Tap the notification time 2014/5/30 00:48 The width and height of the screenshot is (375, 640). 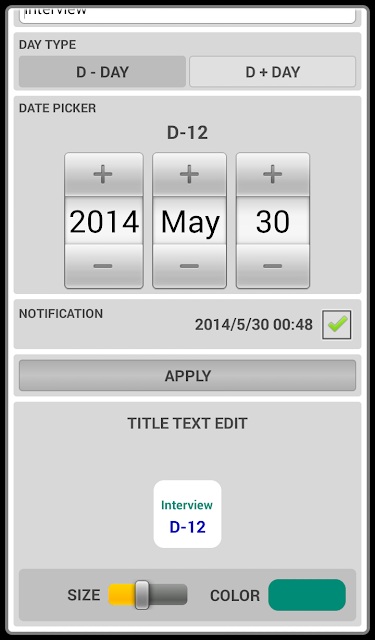pos(254,325)
